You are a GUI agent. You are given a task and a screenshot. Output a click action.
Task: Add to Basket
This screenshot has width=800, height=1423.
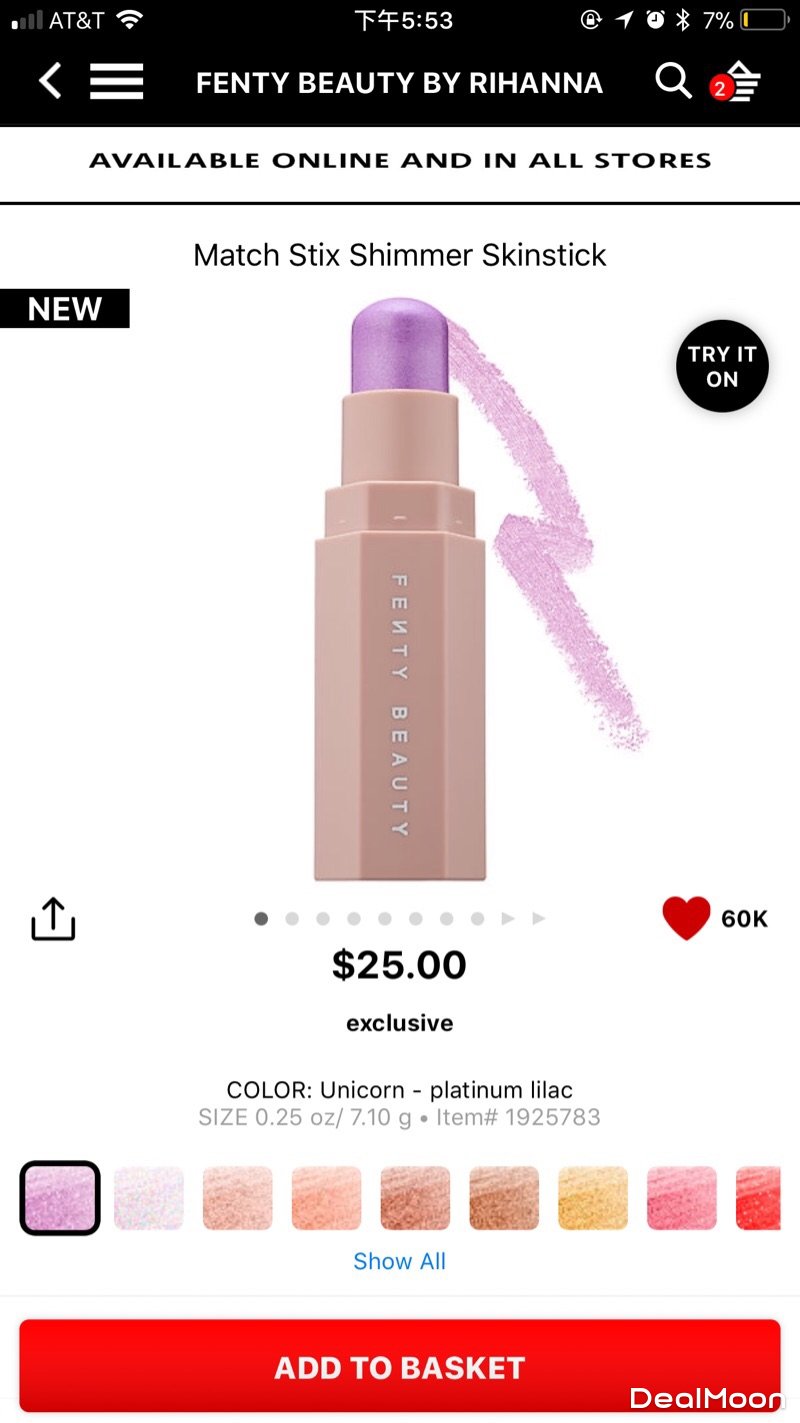click(x=399, y=1367)
